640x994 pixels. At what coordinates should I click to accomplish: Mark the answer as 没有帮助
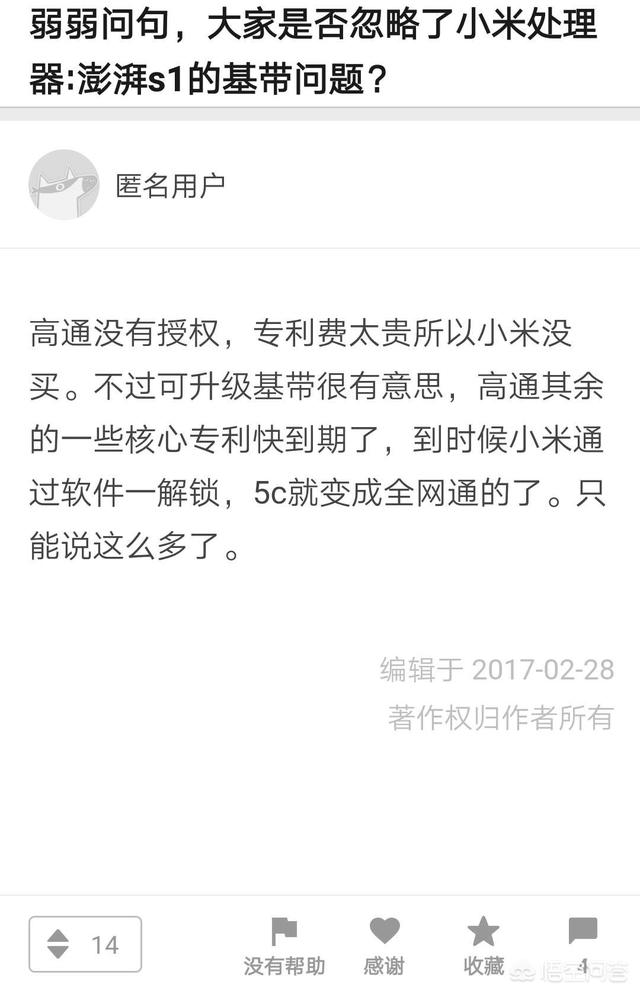tap(284, 944)
